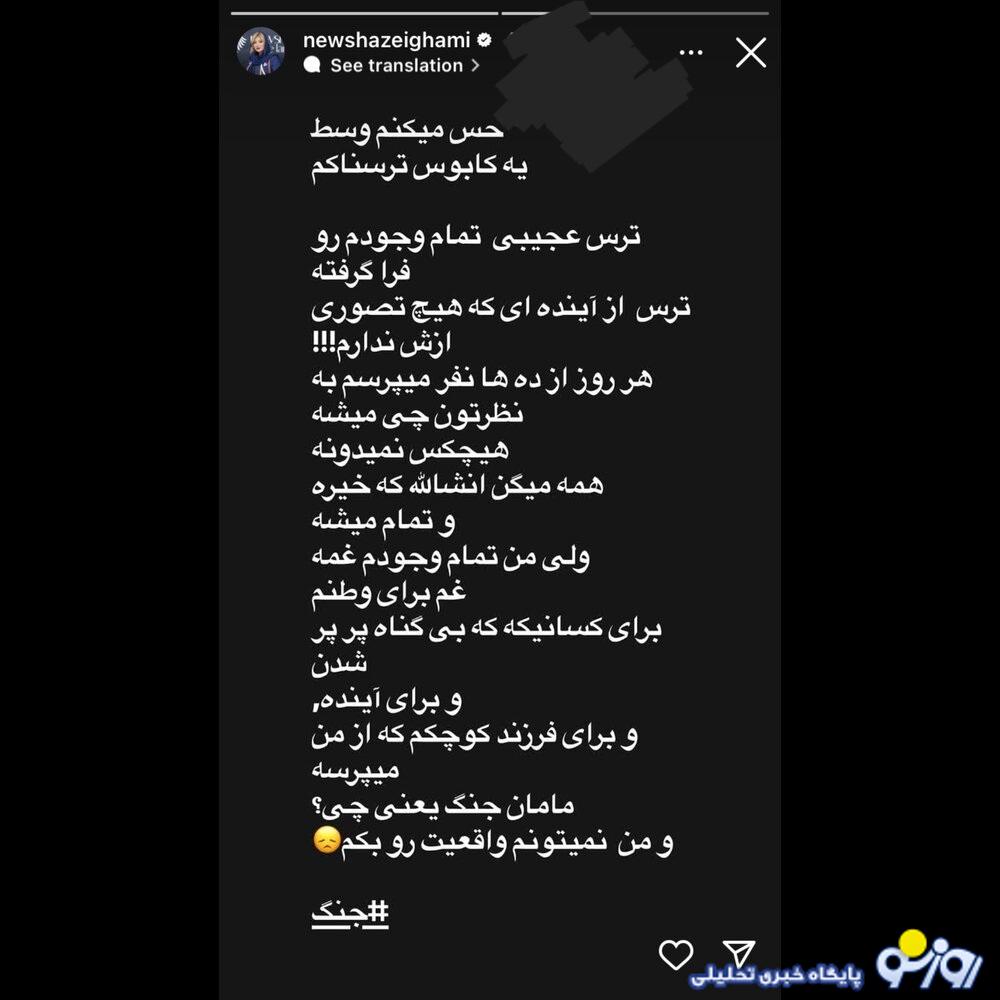Close the story with the X button

pos(751,53)
